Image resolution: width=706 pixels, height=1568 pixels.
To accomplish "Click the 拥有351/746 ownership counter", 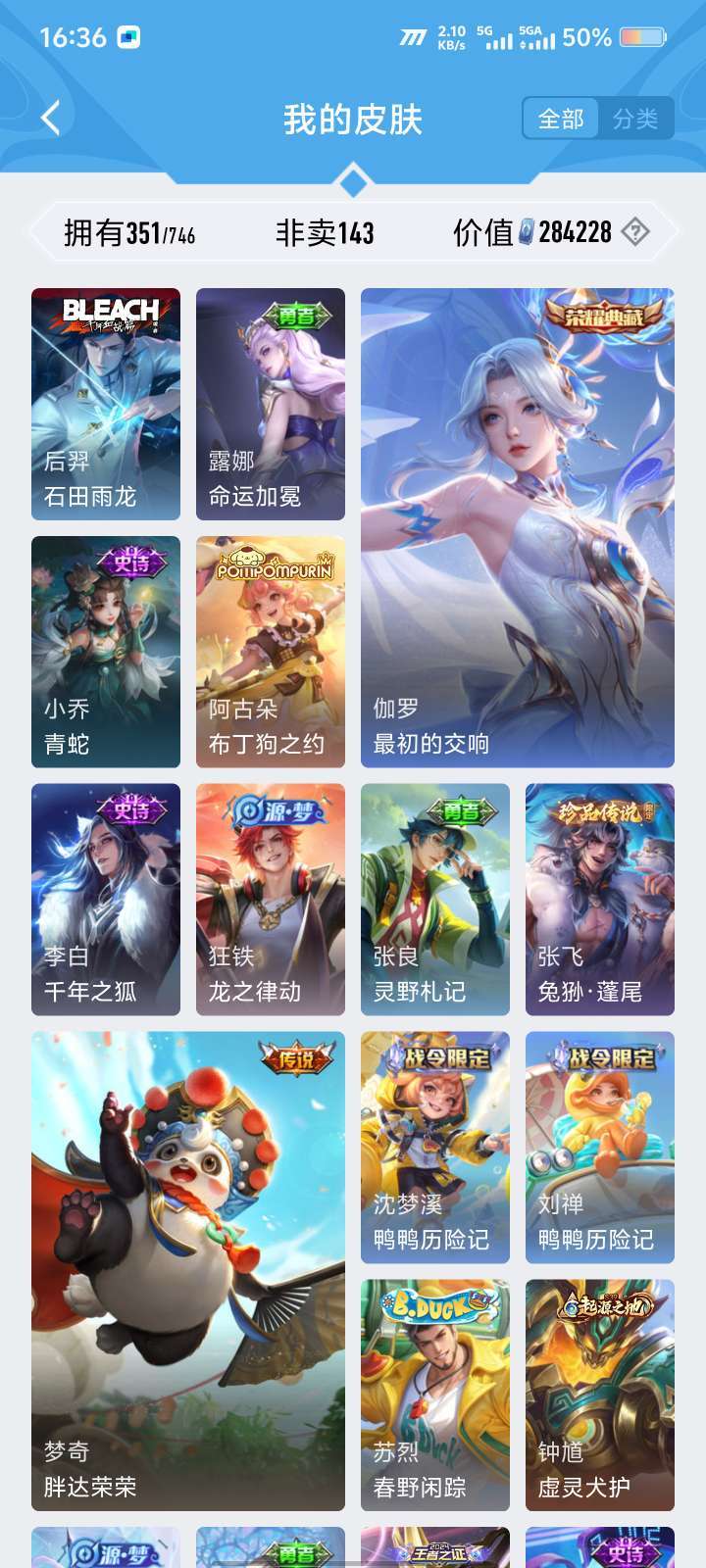I will (x=128, y=231).
